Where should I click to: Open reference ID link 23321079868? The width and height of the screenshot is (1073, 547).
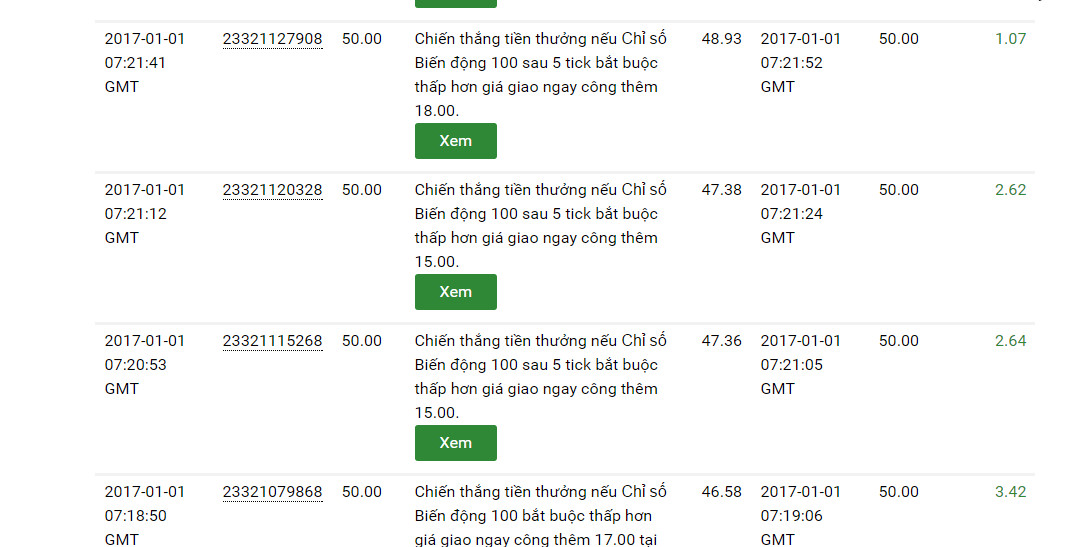click(272, 492)
